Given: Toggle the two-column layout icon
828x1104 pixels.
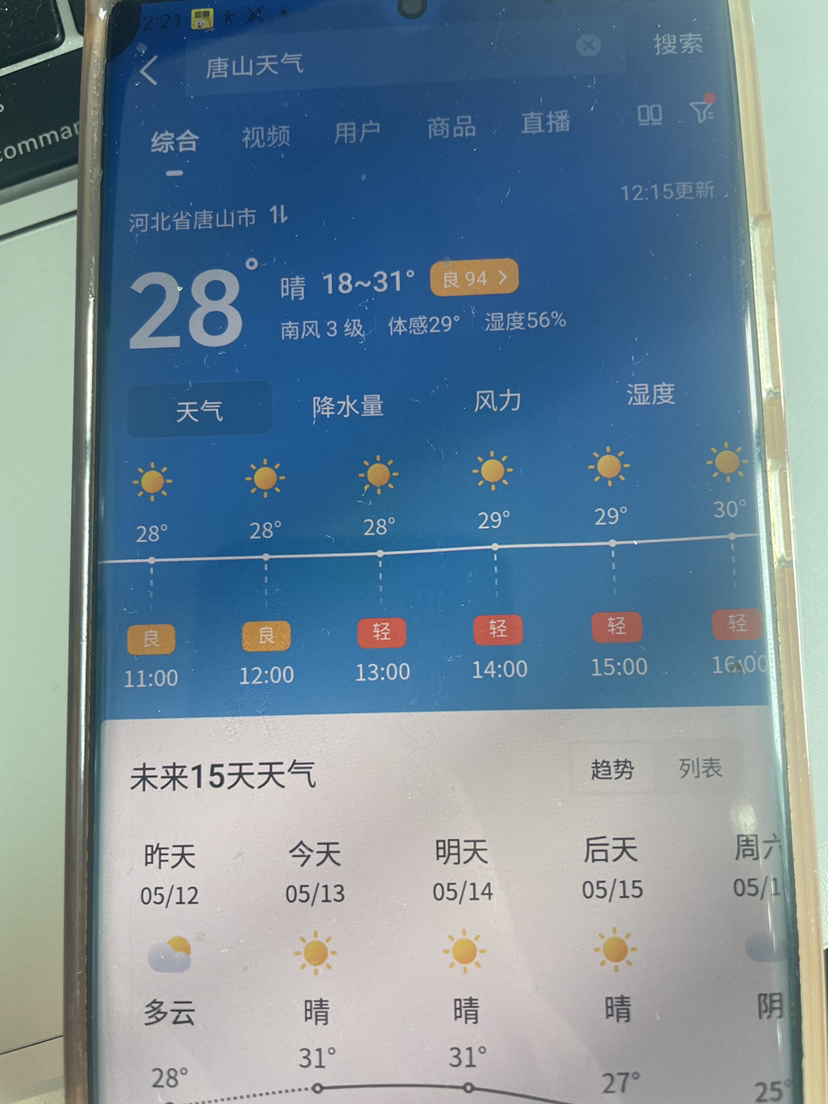Looking at the screenshot, I should tap(650, 115).
